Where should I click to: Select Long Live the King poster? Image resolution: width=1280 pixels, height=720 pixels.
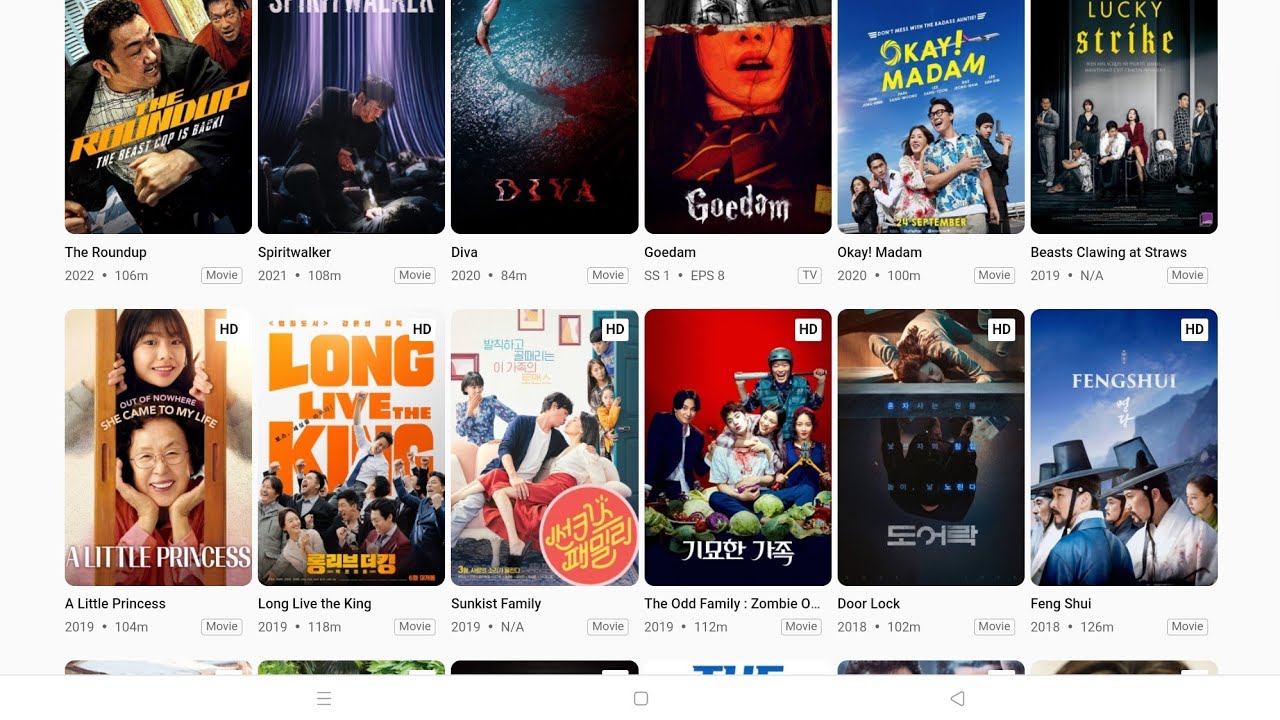click(x=351, y=447)
